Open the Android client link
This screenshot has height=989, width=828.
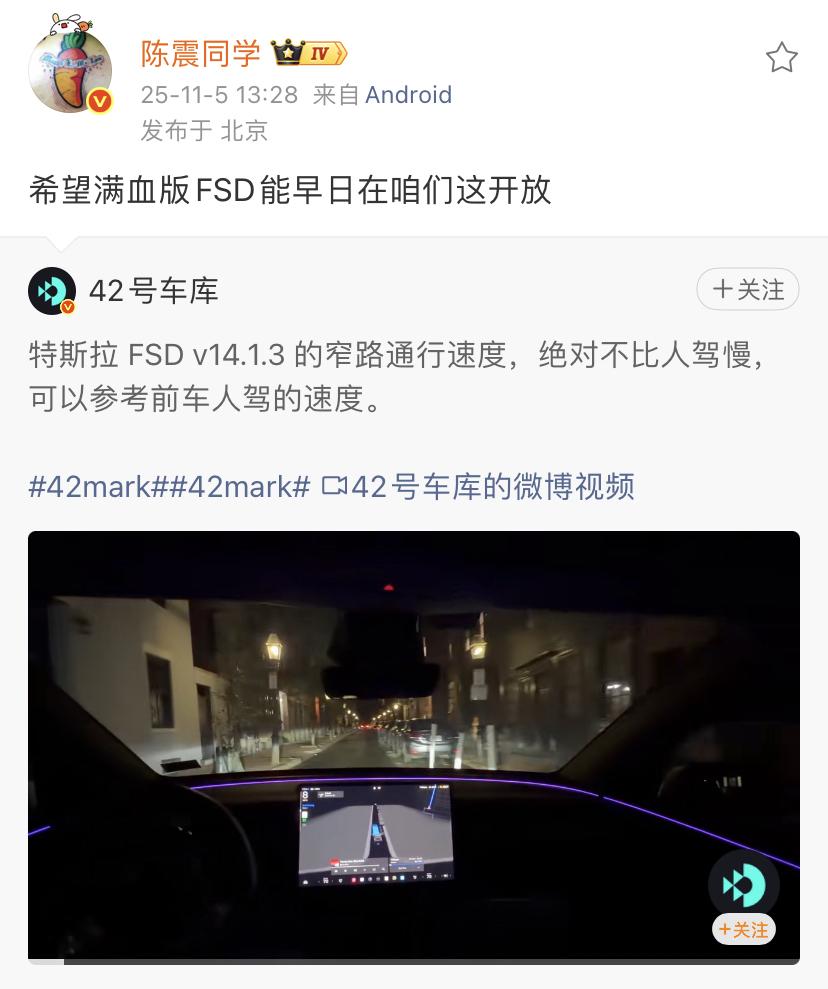click(407, 96)
